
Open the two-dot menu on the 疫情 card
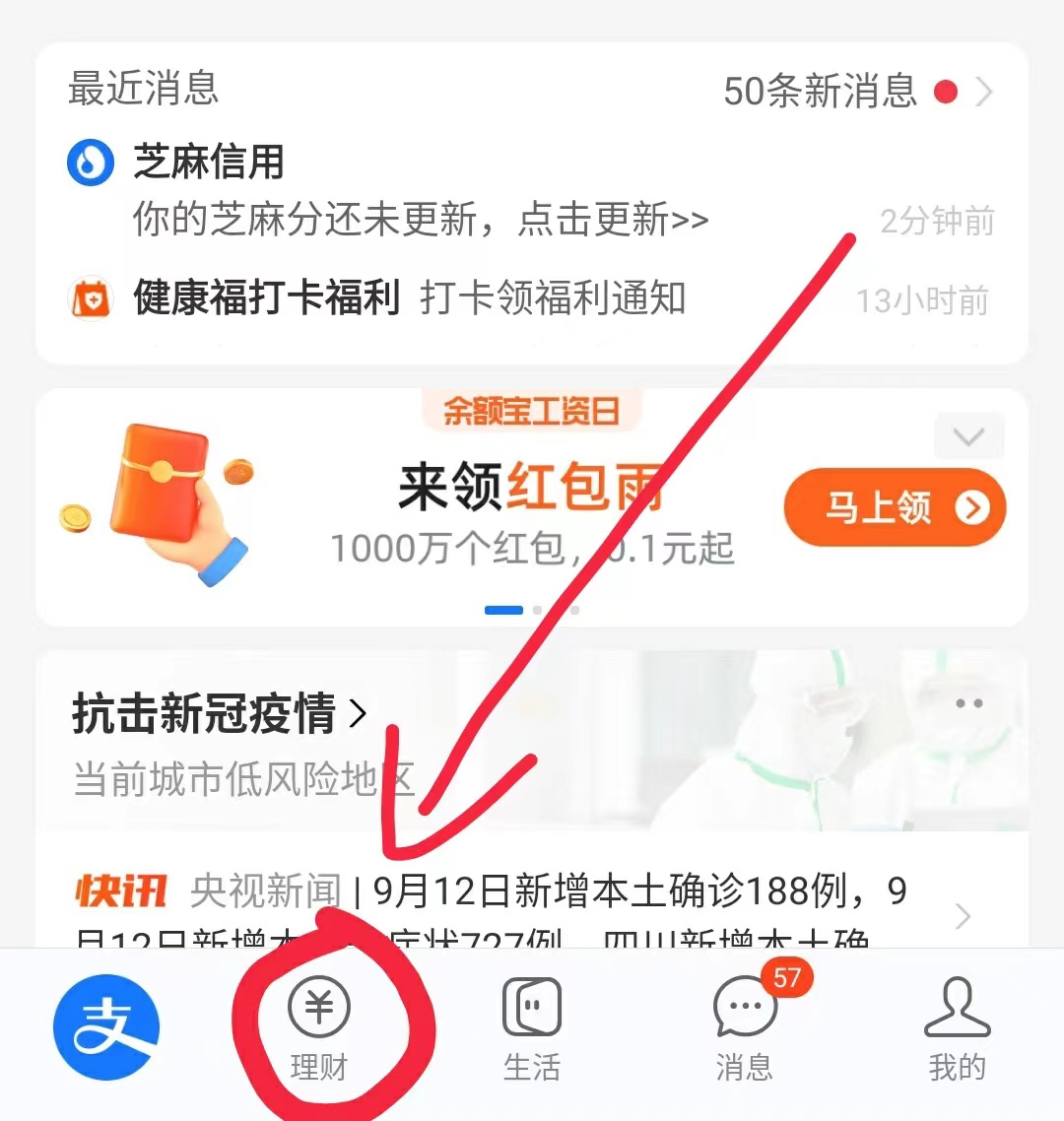968,703
